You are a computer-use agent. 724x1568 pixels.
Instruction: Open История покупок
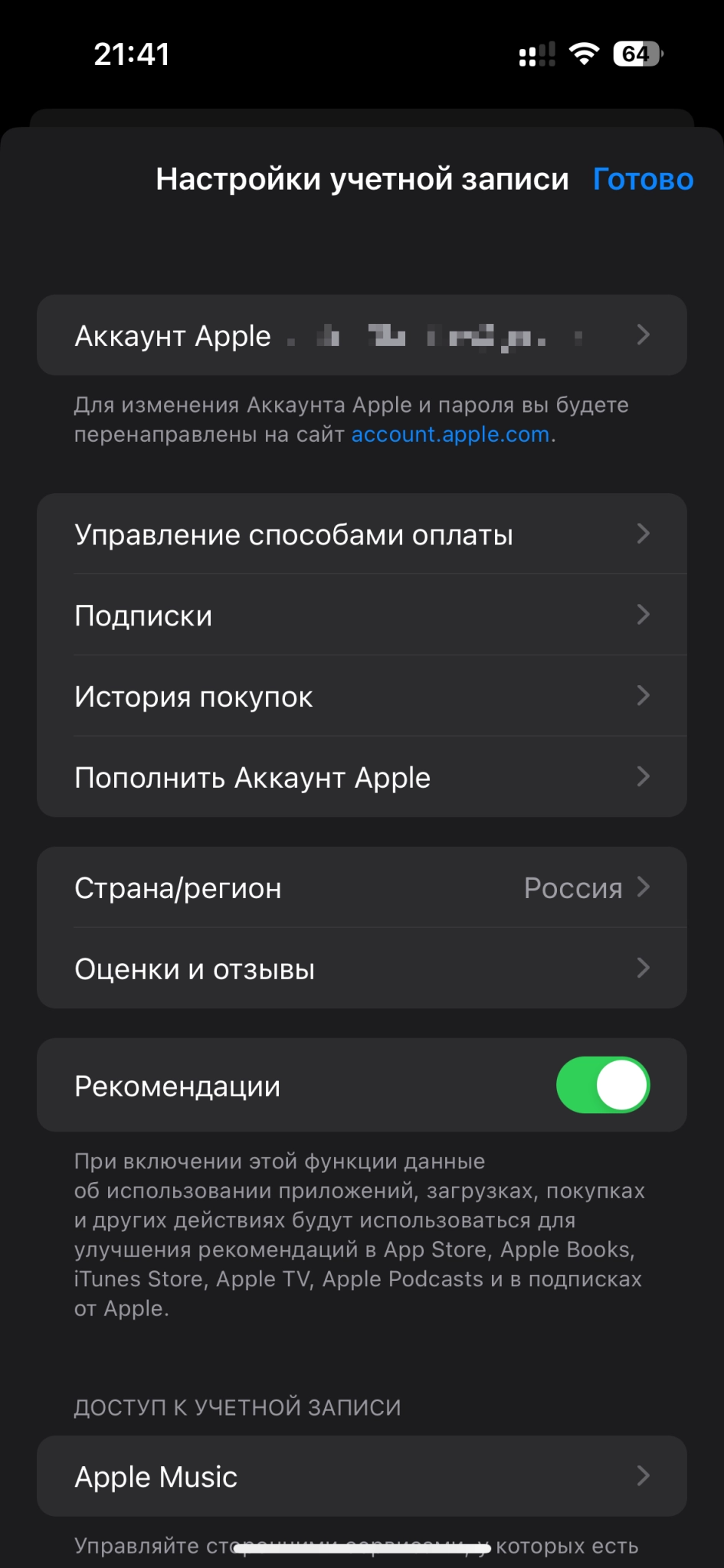362,697
